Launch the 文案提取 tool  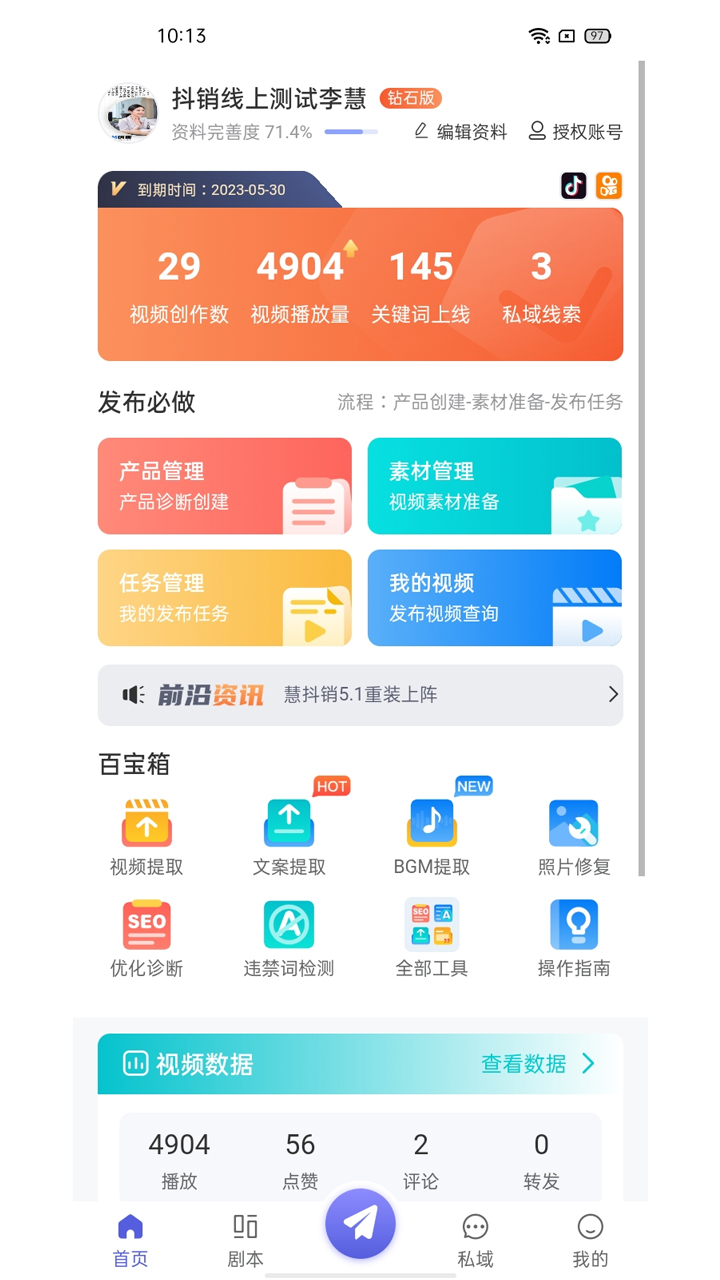point(289,838)
